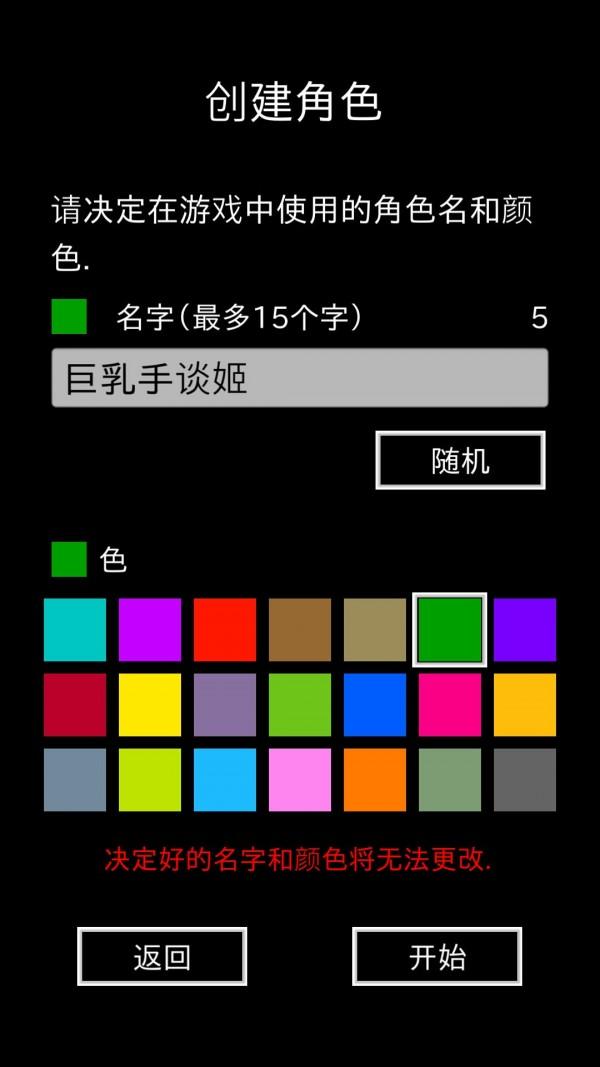Choose the bright red color swatch
The width and height of the screenshot is (600, 1067).
[x=224, y=629]
